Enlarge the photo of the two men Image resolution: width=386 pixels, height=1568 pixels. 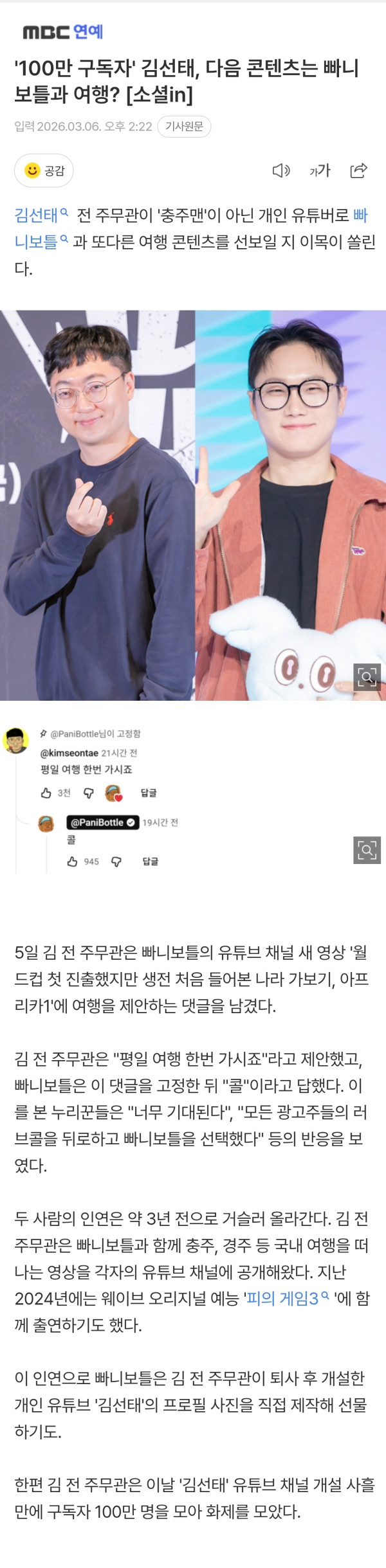[367, 676]
